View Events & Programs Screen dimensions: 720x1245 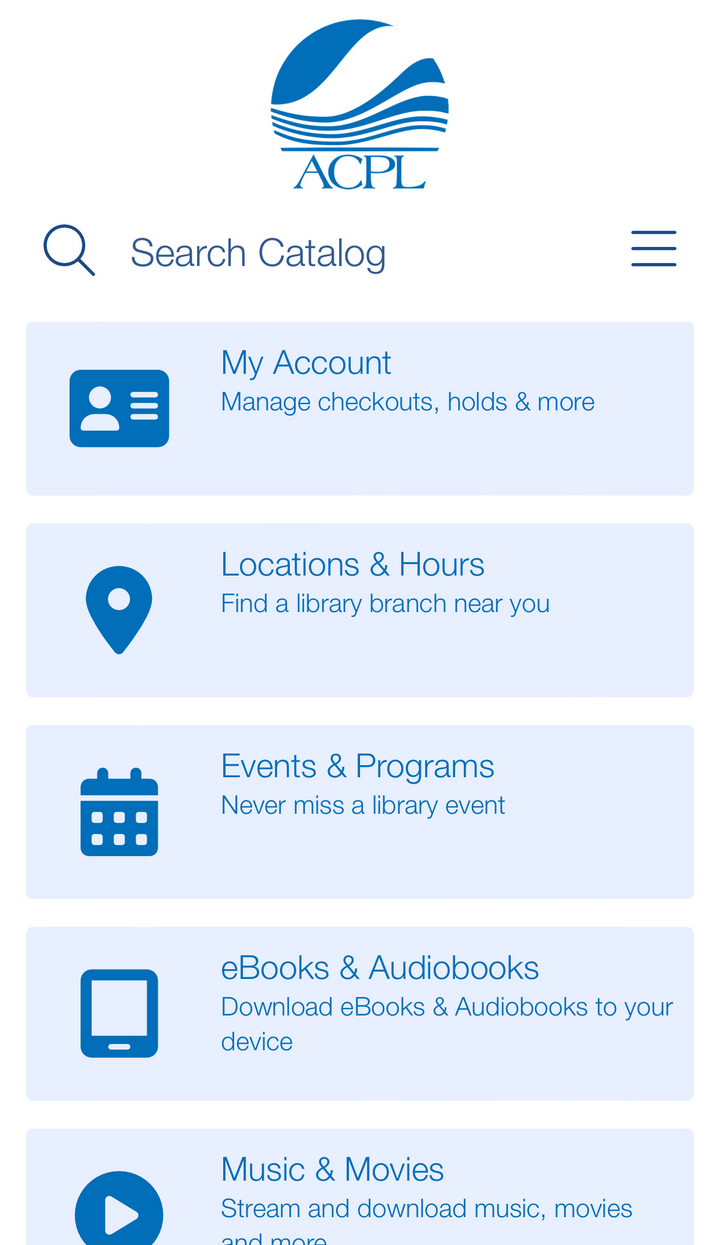(x=360, y=812)
